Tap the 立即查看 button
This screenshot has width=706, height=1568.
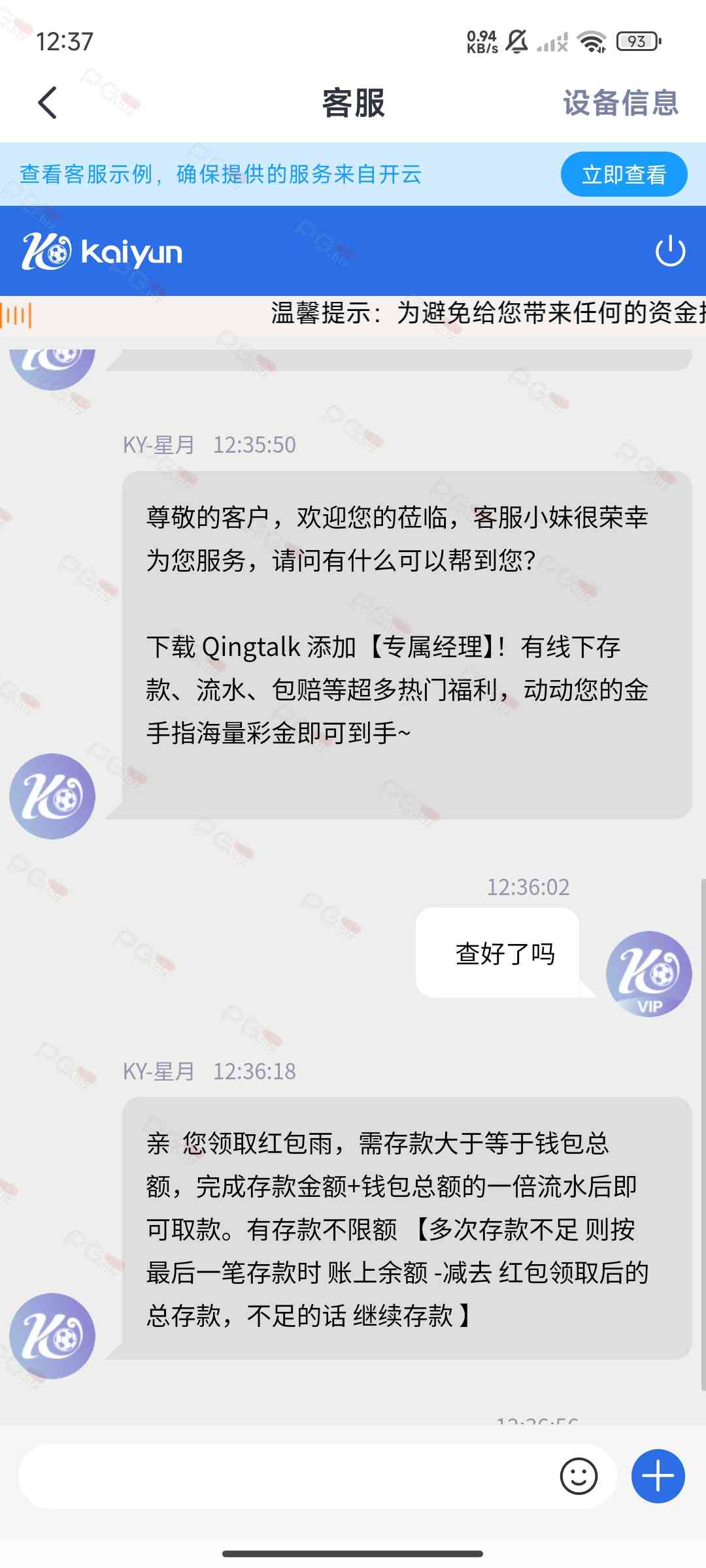pos(624,174)
